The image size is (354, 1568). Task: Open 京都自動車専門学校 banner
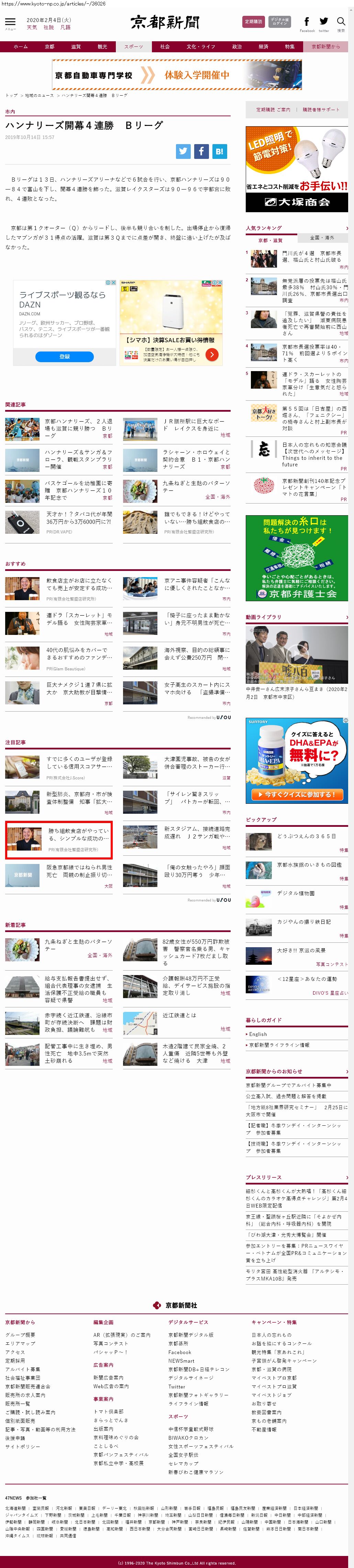177,75
